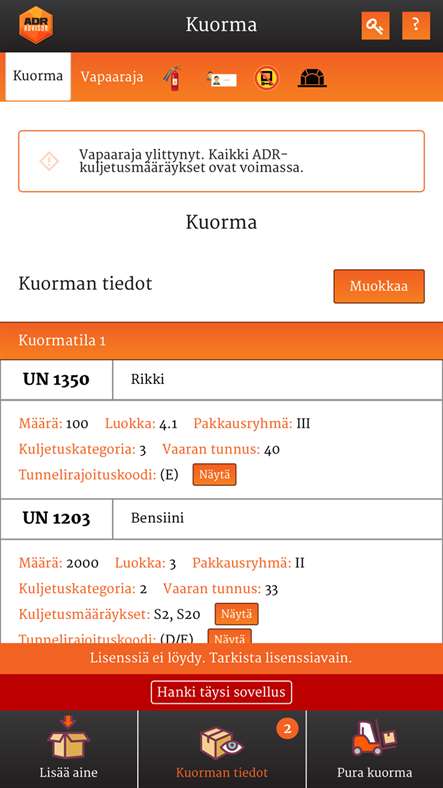The image size is (443, 788).
Task: Show tunnel code details for UN 1350
Action: pos(214,475)
